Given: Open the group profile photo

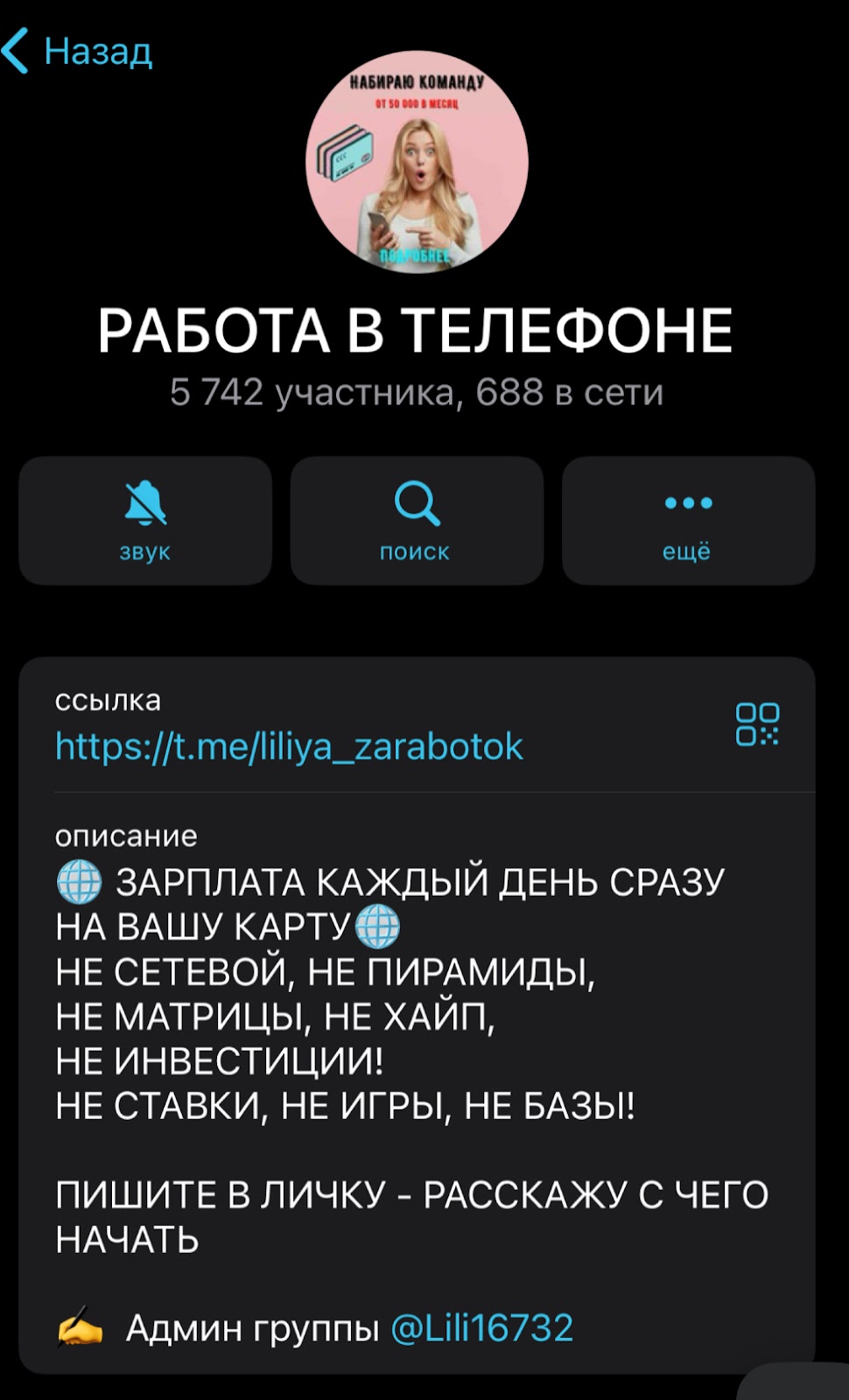Looking at the screenshot, I should tap(417, 163).
